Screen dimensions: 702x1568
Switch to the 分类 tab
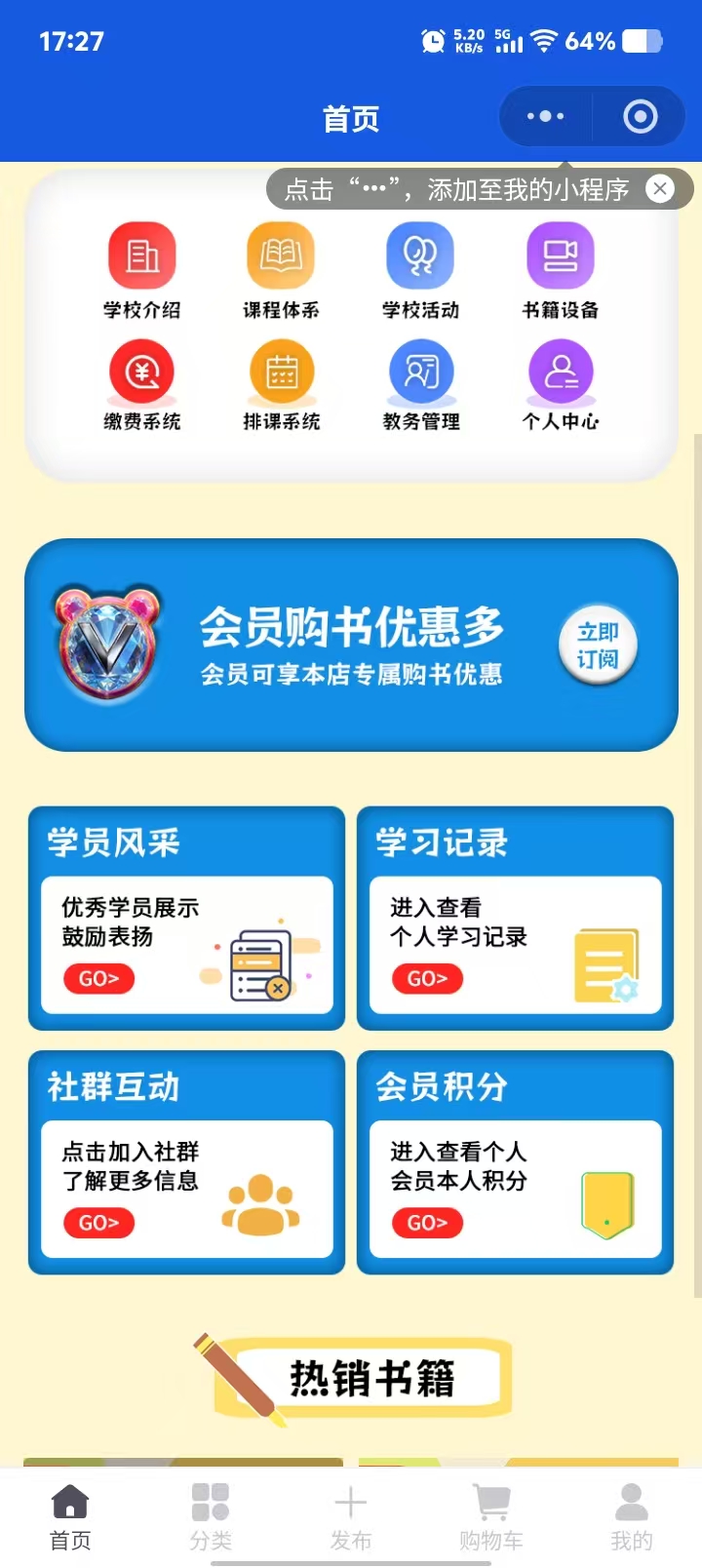click(211, 1516)
